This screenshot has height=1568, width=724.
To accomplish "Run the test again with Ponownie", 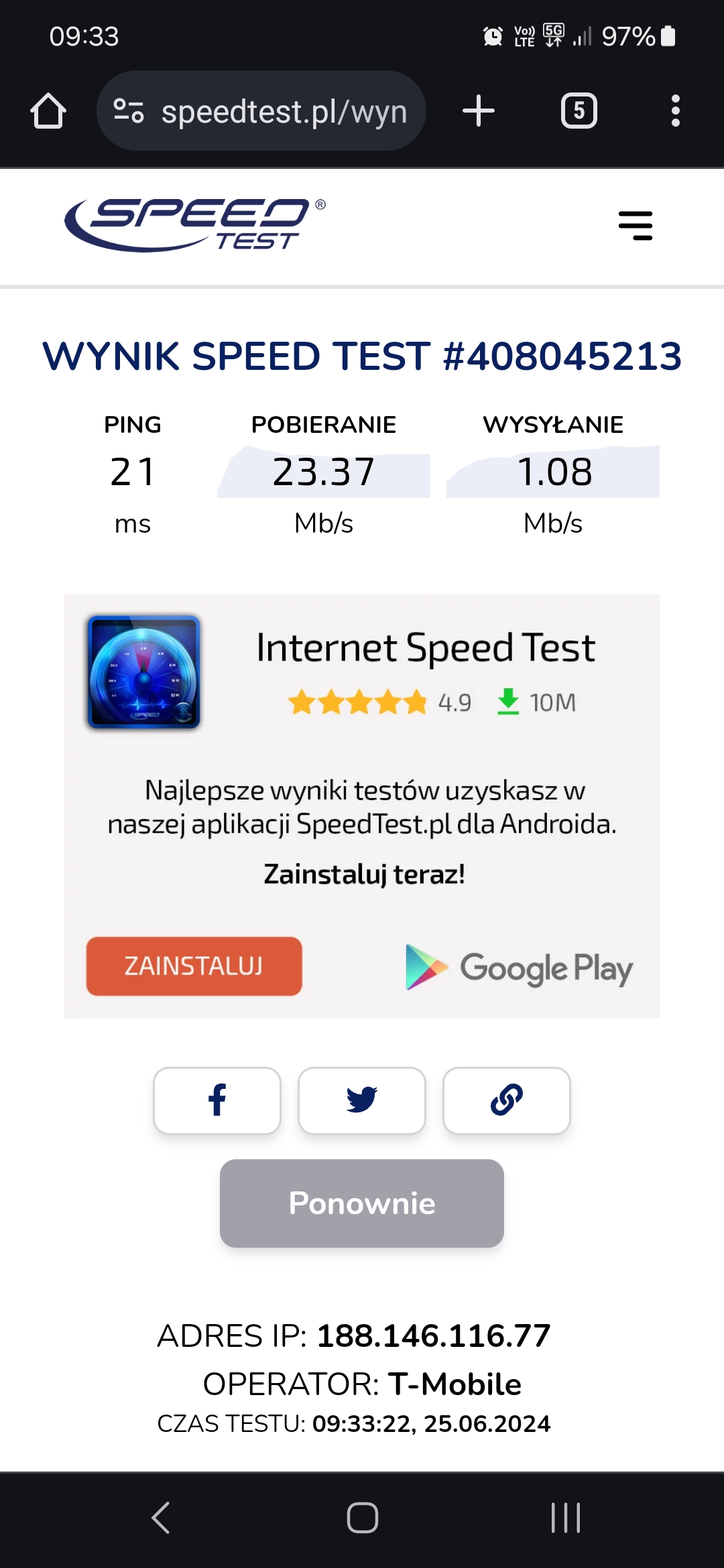I will pyautogui.click(x=362, y=1203).
